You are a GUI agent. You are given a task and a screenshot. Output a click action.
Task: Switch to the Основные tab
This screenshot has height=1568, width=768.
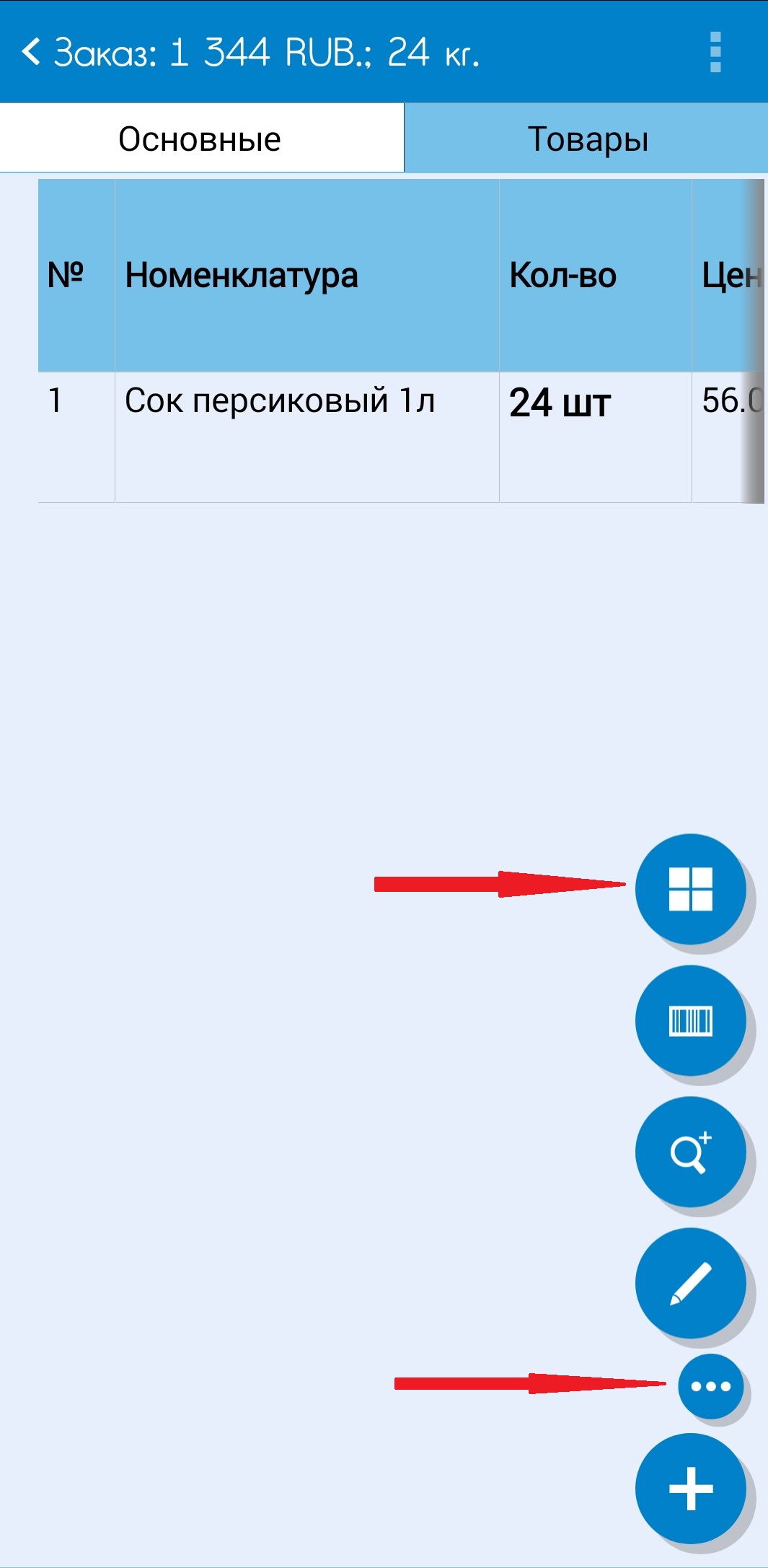tap(201, 138)
